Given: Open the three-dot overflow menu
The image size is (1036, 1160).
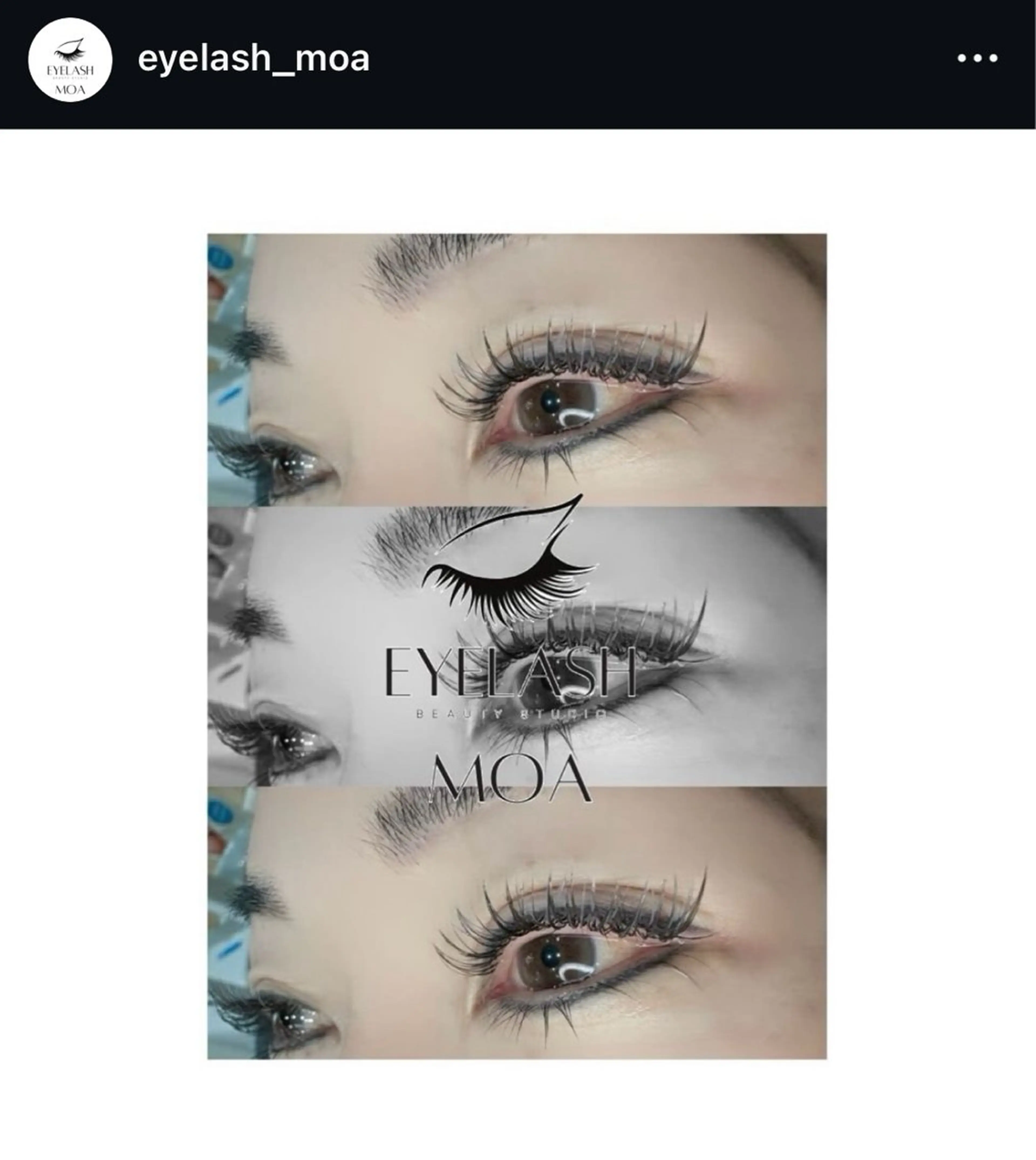Looking at the screenshot, I should pos(977,59).
